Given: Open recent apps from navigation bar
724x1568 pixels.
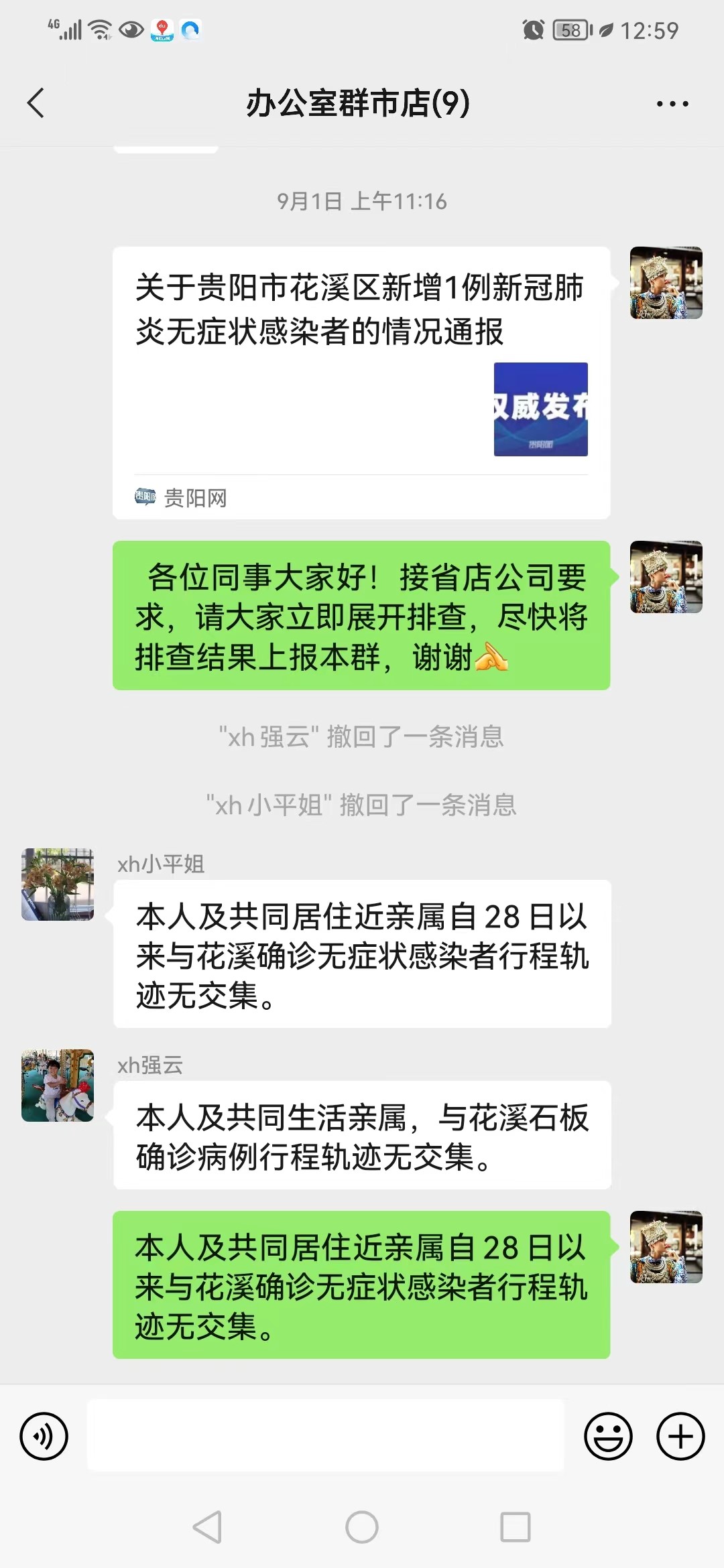Looking at the screenshot, I should pos(516,1527).
